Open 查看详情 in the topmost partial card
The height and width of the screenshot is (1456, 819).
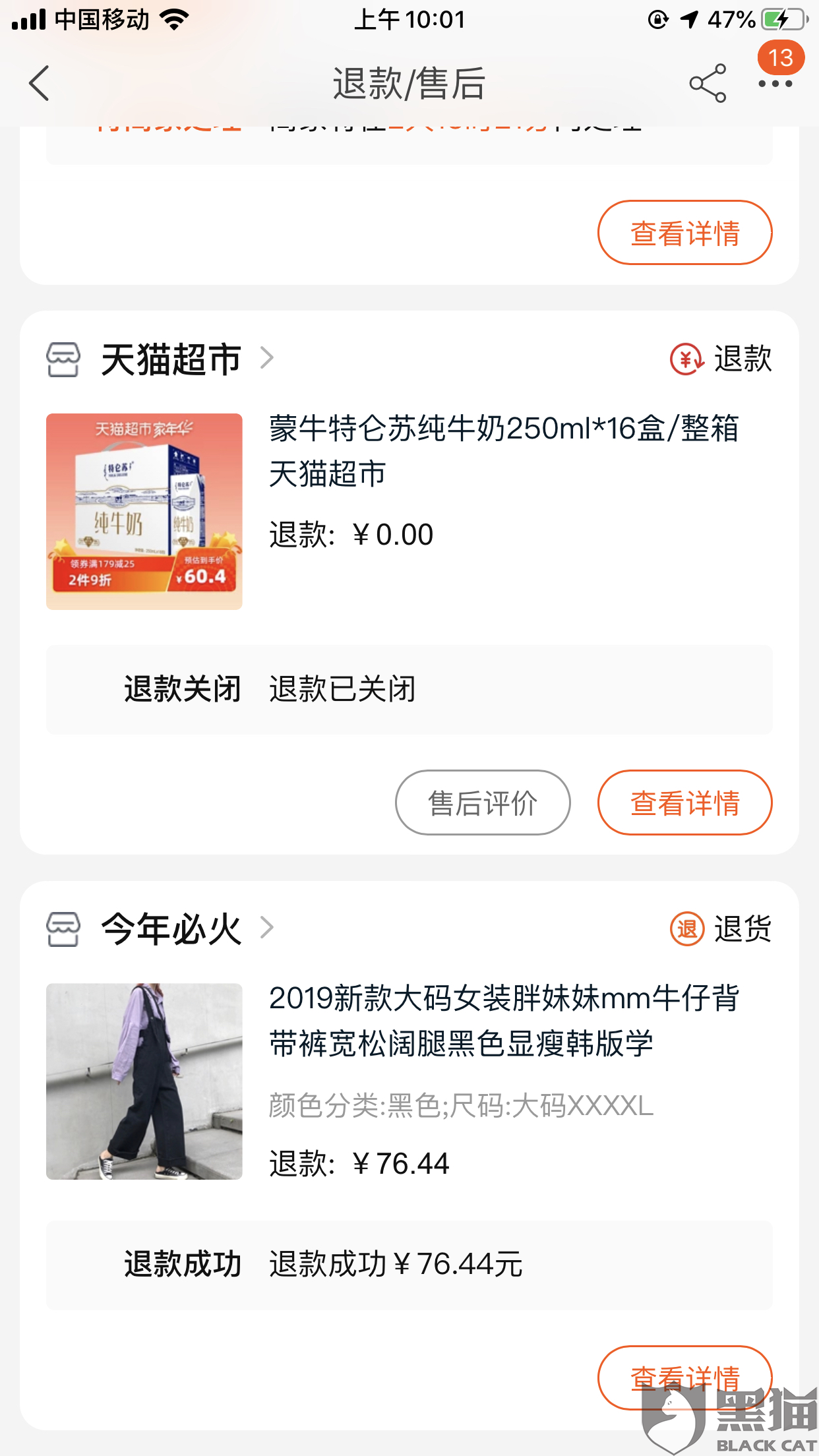[x=684, y=233]
